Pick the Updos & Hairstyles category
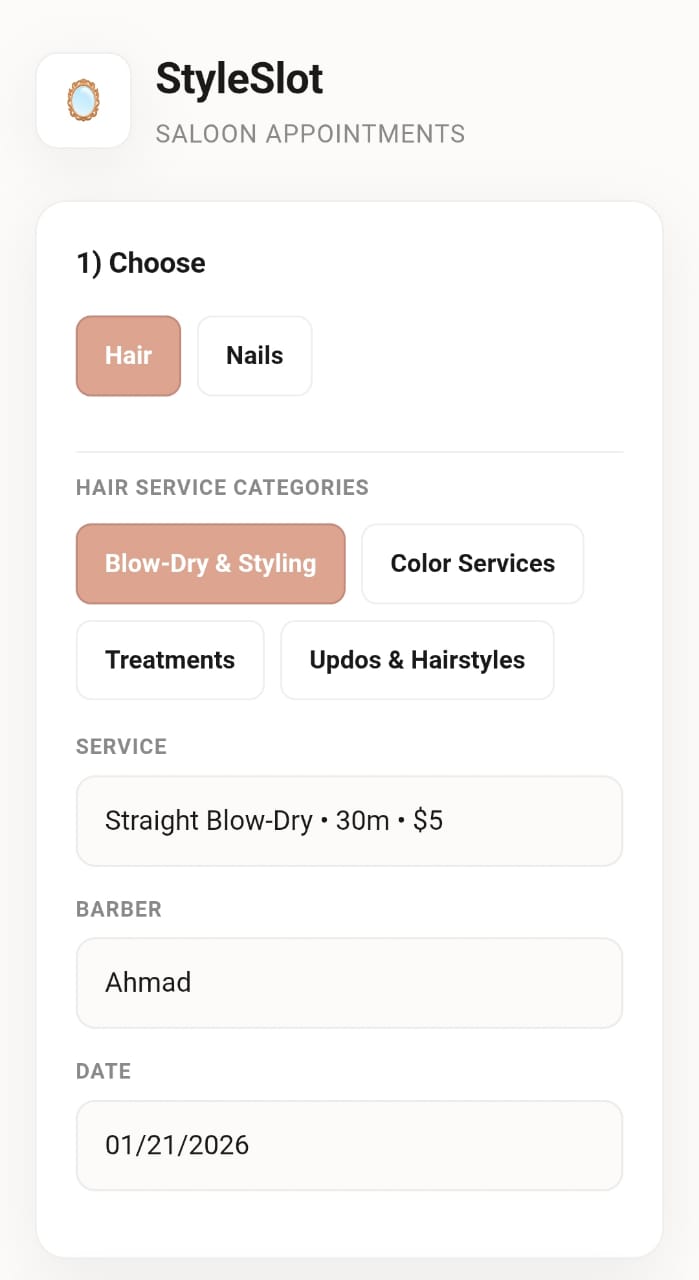The image size is (699, 1280). point(417,660)
